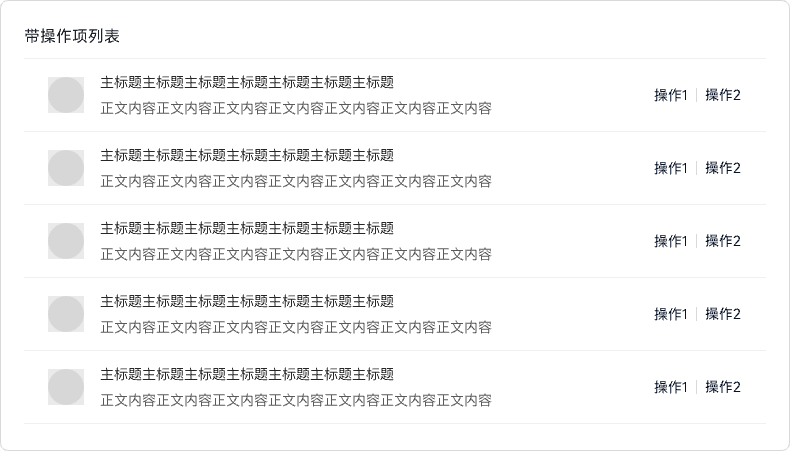Tap 操作1 in the fourth list row
Image resolution: width=790 pixels, height=451 pixels.
click(x=671, y=314)
